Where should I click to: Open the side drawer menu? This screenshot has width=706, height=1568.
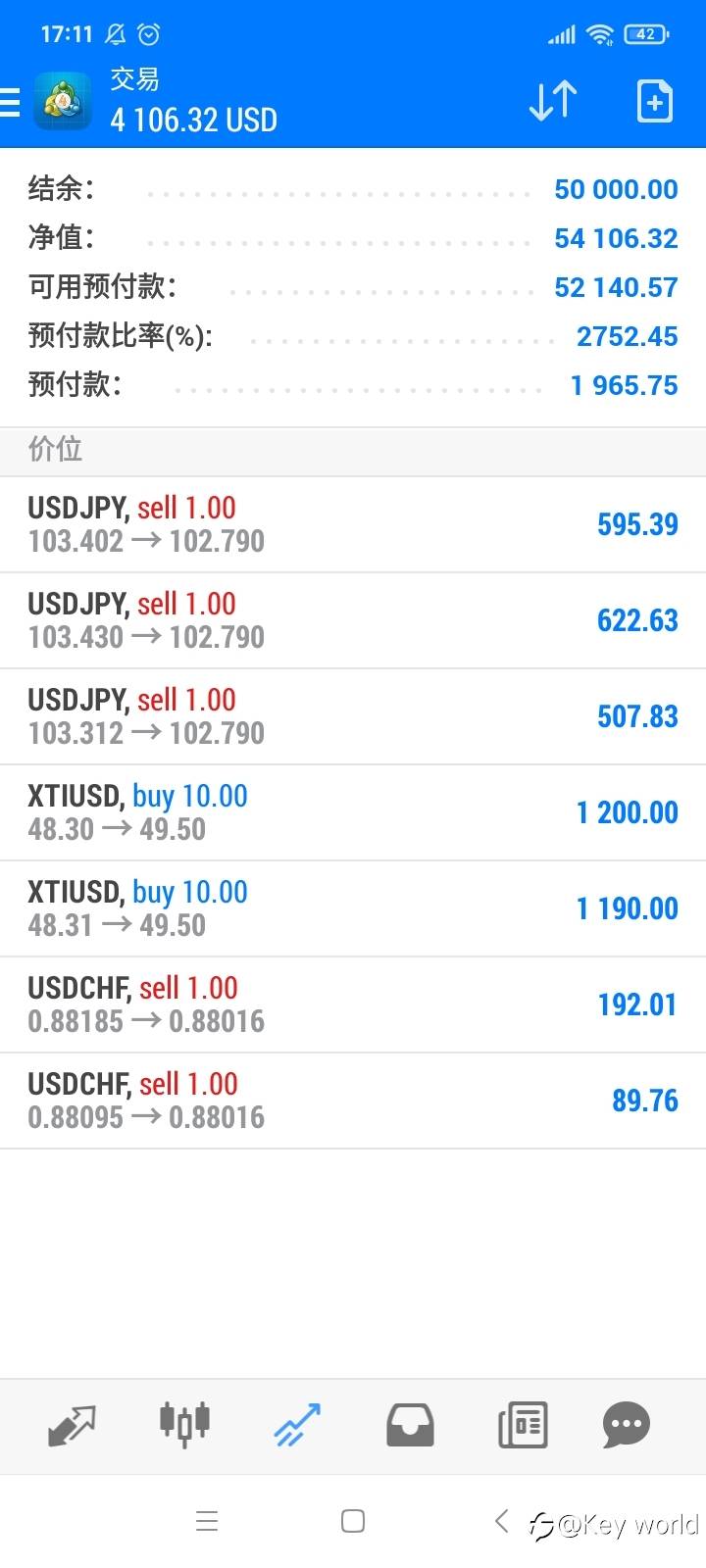click(12, 102)
